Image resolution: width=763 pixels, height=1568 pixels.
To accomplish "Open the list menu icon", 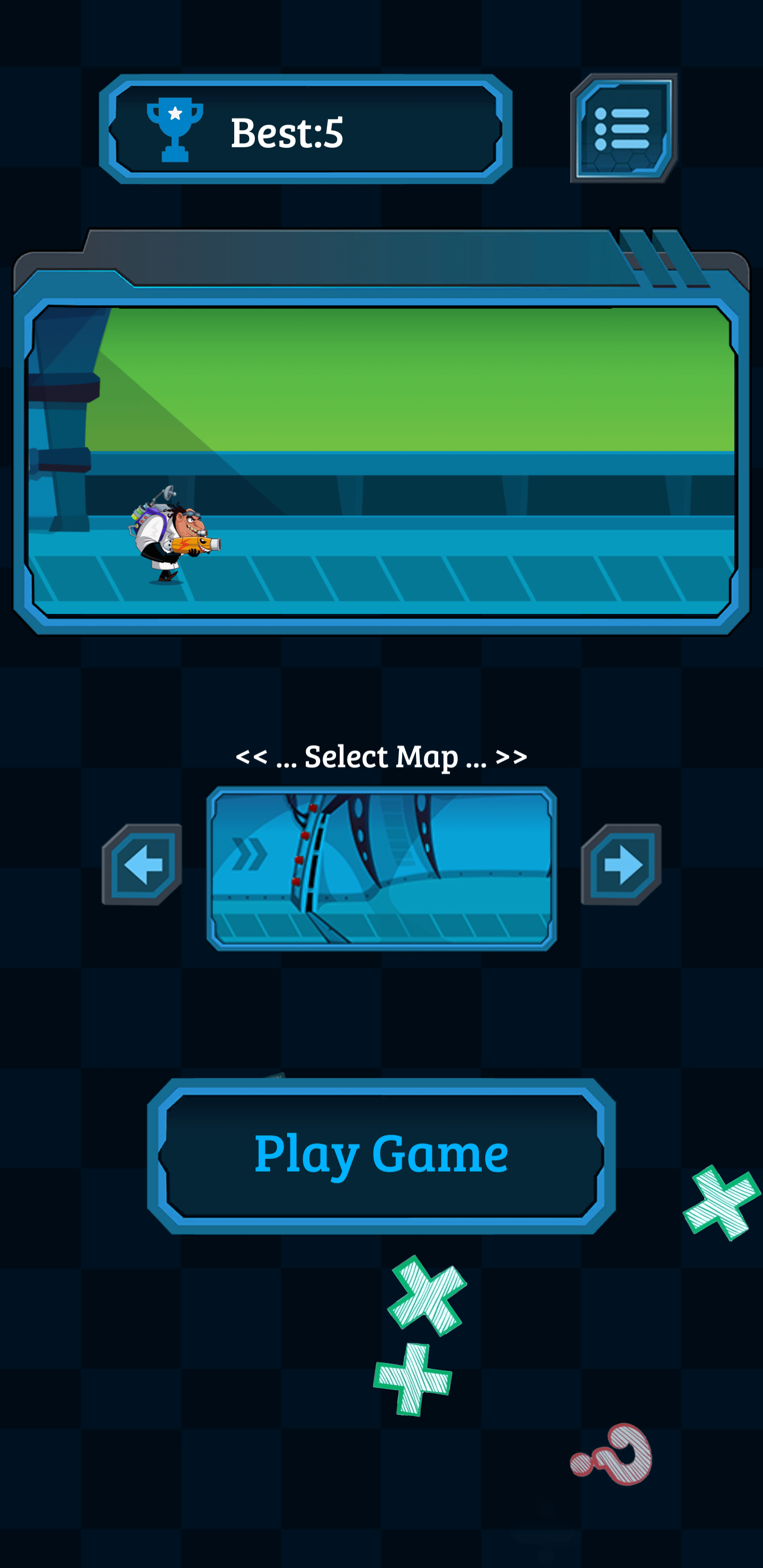I will tap(623, 128).
